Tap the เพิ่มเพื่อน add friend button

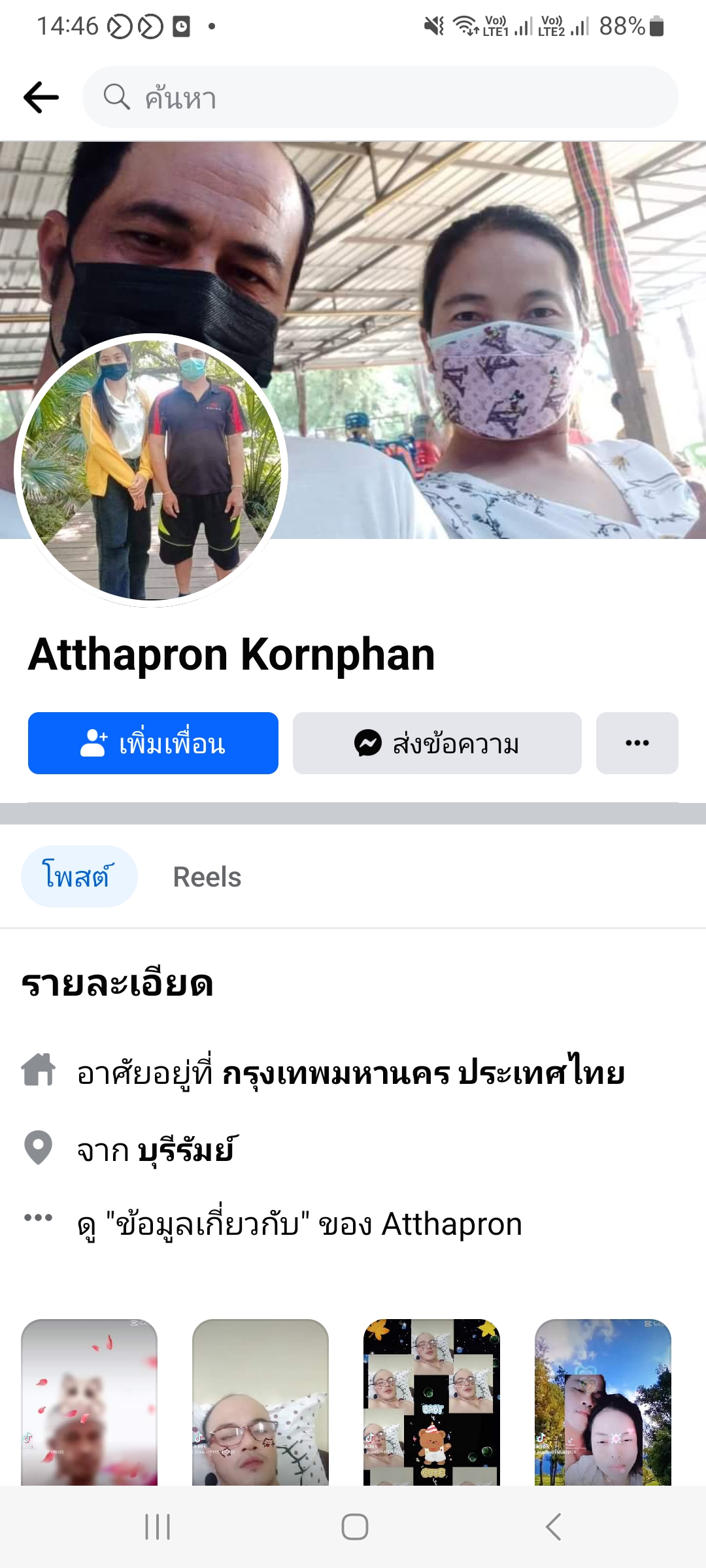pyautogui.click(x=153, y=743)
